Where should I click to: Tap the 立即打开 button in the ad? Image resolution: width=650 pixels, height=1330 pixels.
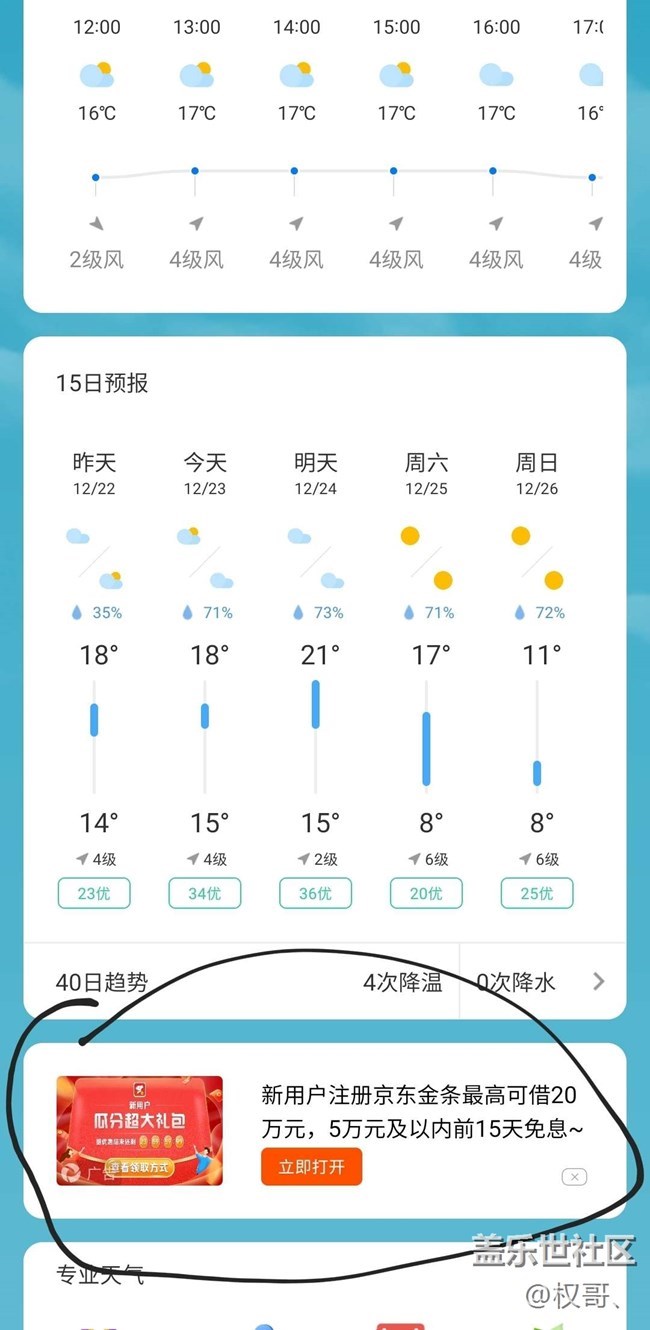point(311,1167)
